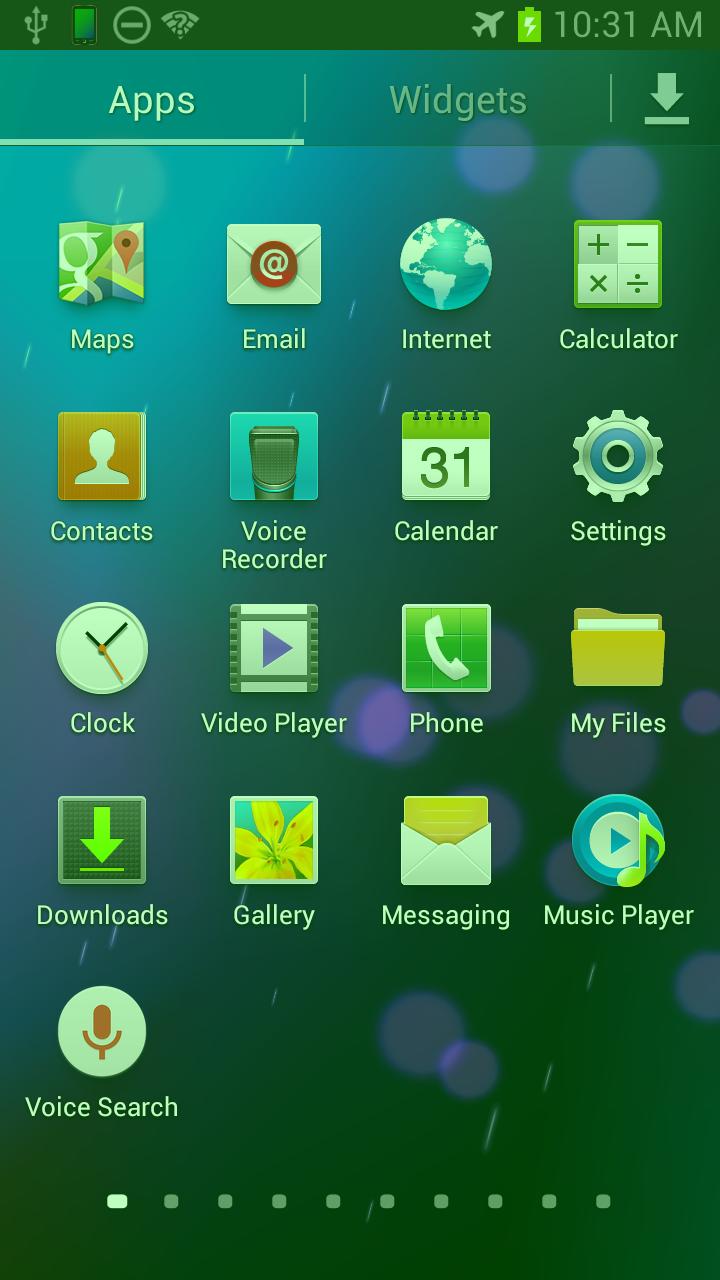The image size is (720, 1280).
Task: Open the Calculator app
Action: (618, 265)
